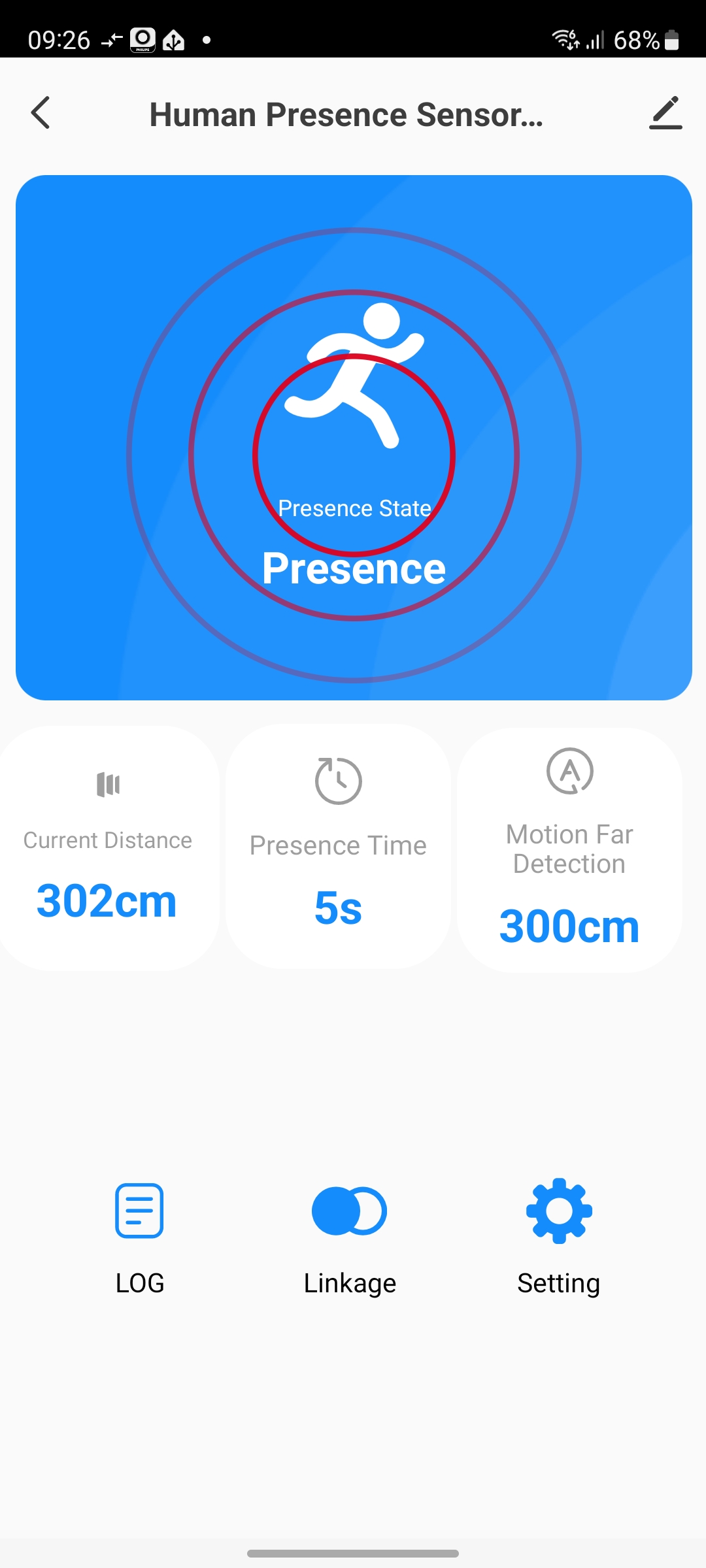Open the Setting gear
The height and width of the screenshot is (1568, 706).
coord(559,1235)
